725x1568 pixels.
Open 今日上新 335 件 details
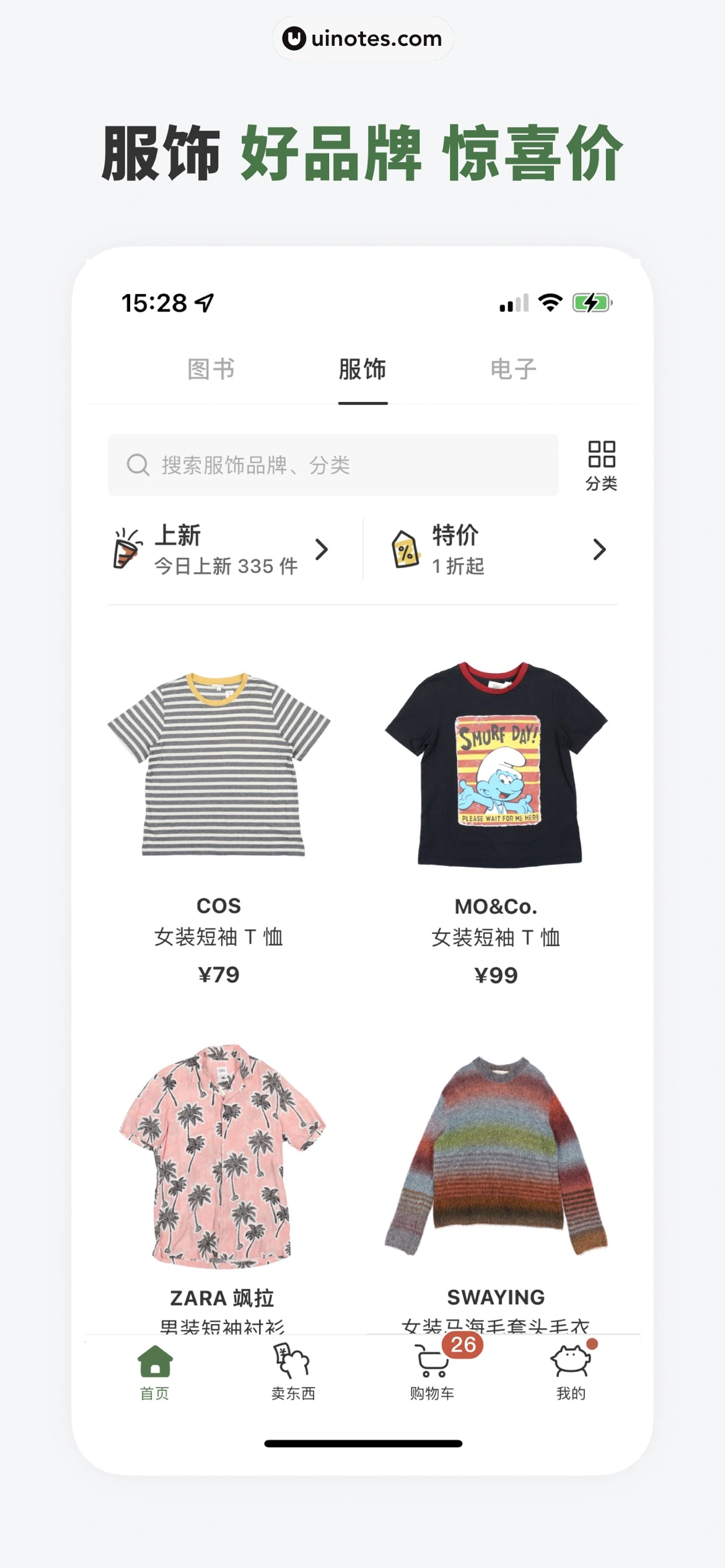(x=226, y=565)
